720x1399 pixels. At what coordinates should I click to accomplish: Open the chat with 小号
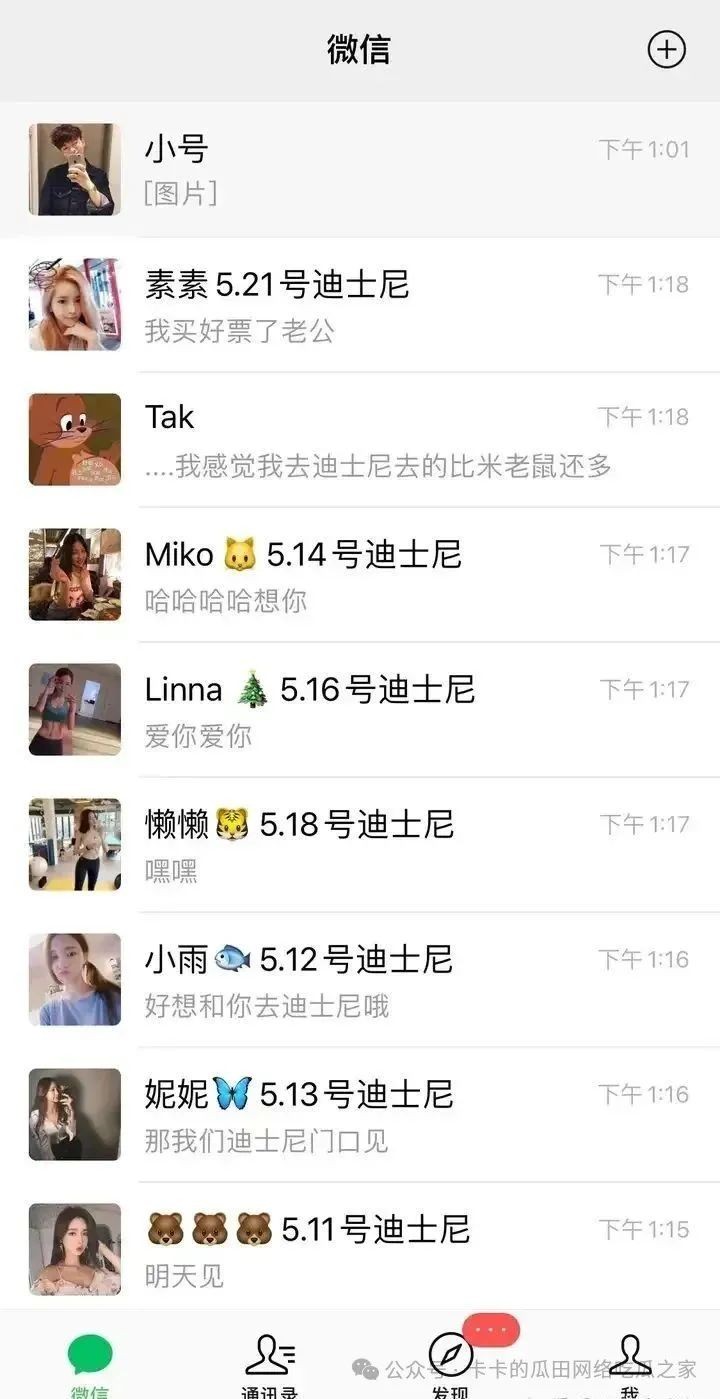point(360,169)
